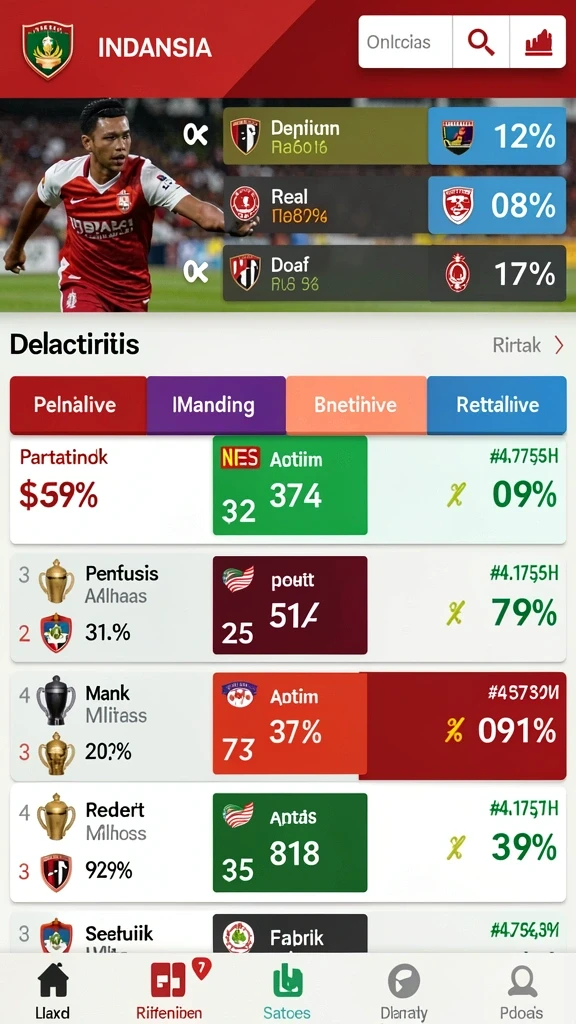Image resolution: width=576 pixels, height=1024 pixels.
Task: Open the Mank Mlitass card
Action: pyautogui.click(x=288, y=726)
